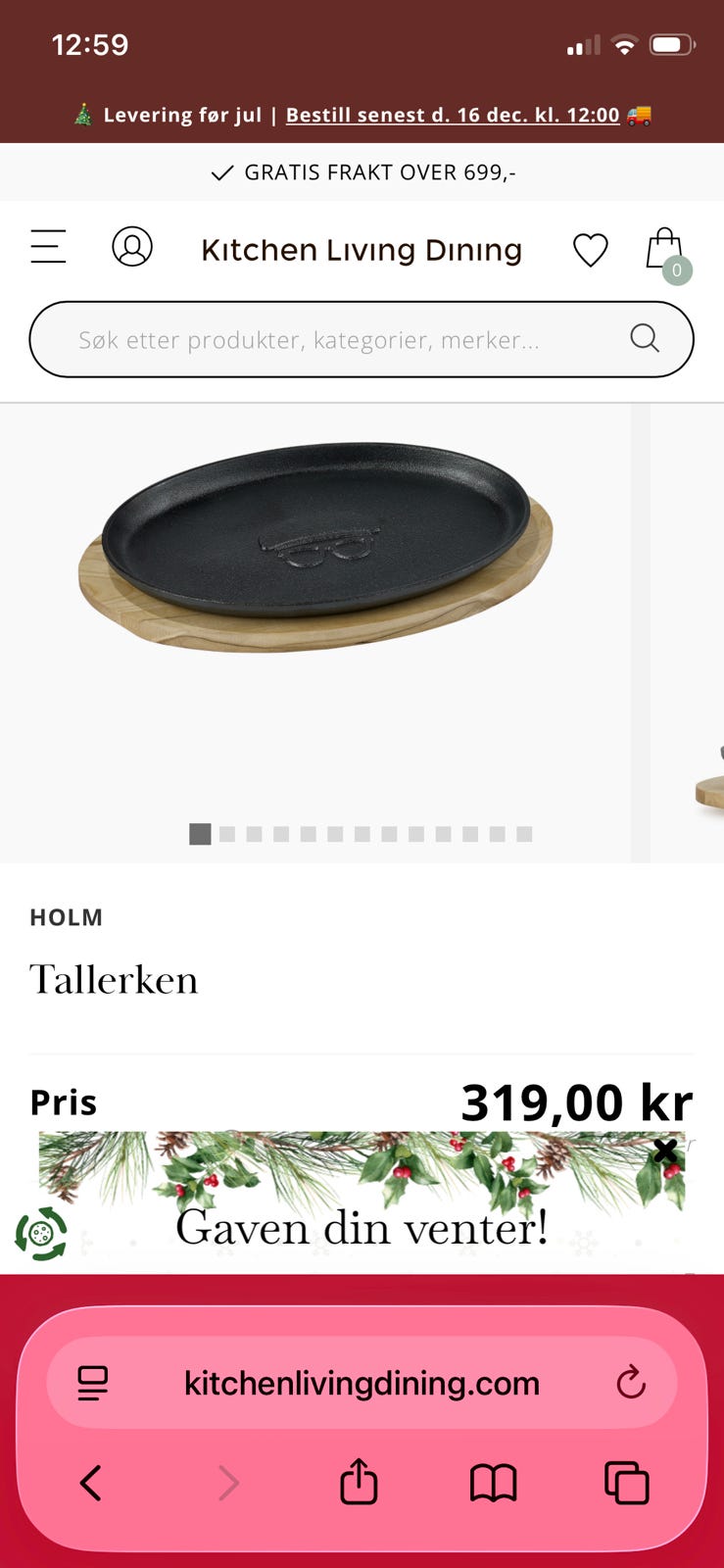This screenshot has height=1568, width=724.
Task: Click the search magnifier icon
Action: 644,338
